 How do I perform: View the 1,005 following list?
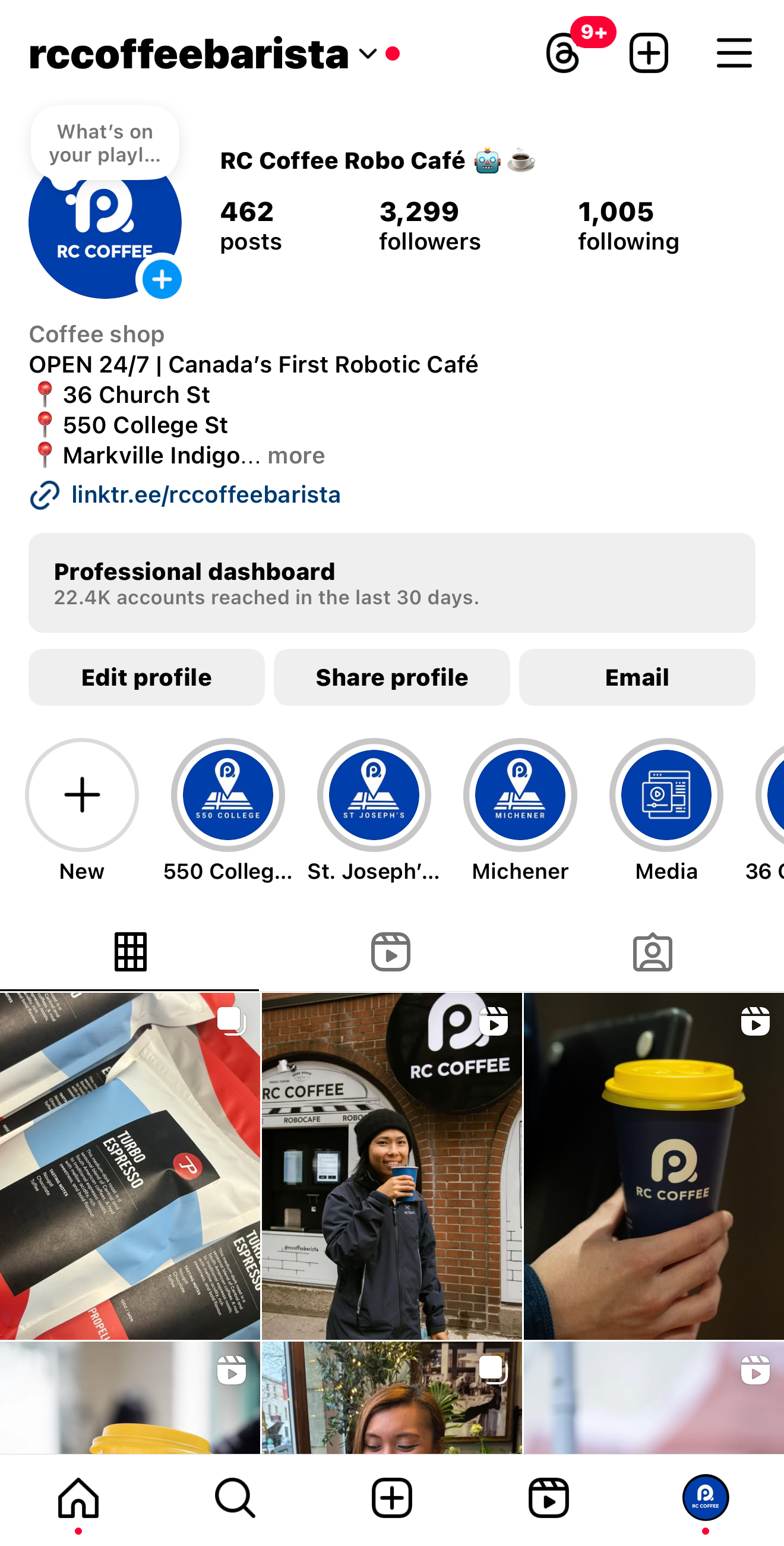[x=628, y=226]
